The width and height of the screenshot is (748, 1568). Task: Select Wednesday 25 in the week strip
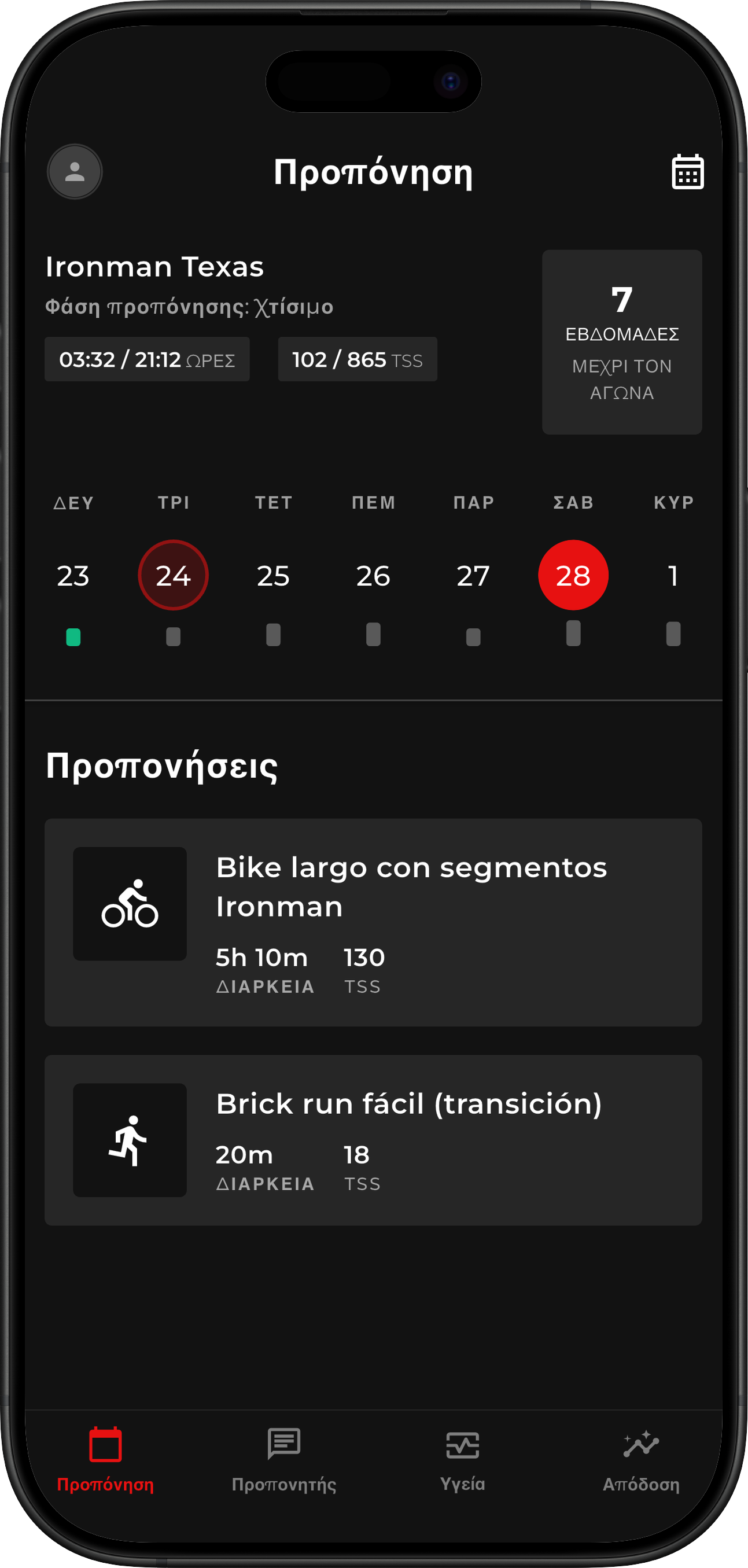point(273,575)
